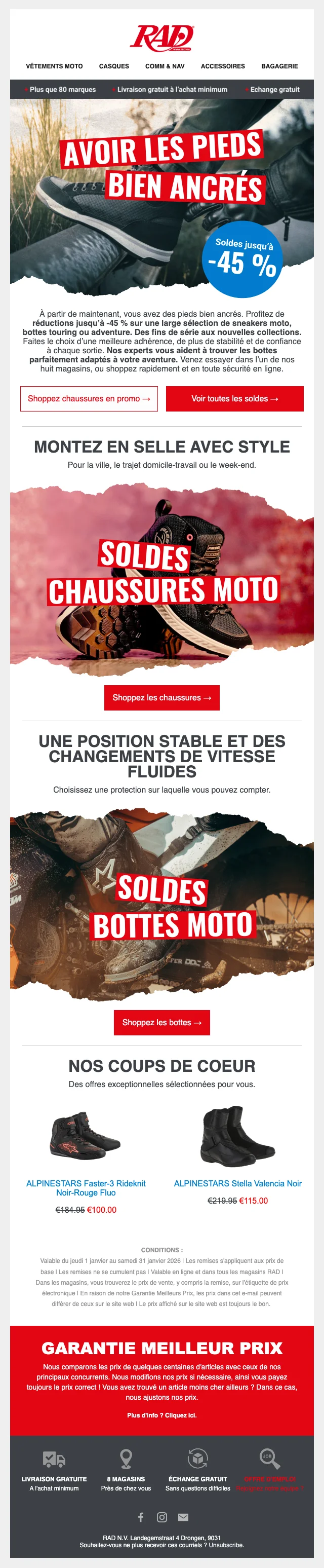Open the Accessoires category

tap(222, 66)
